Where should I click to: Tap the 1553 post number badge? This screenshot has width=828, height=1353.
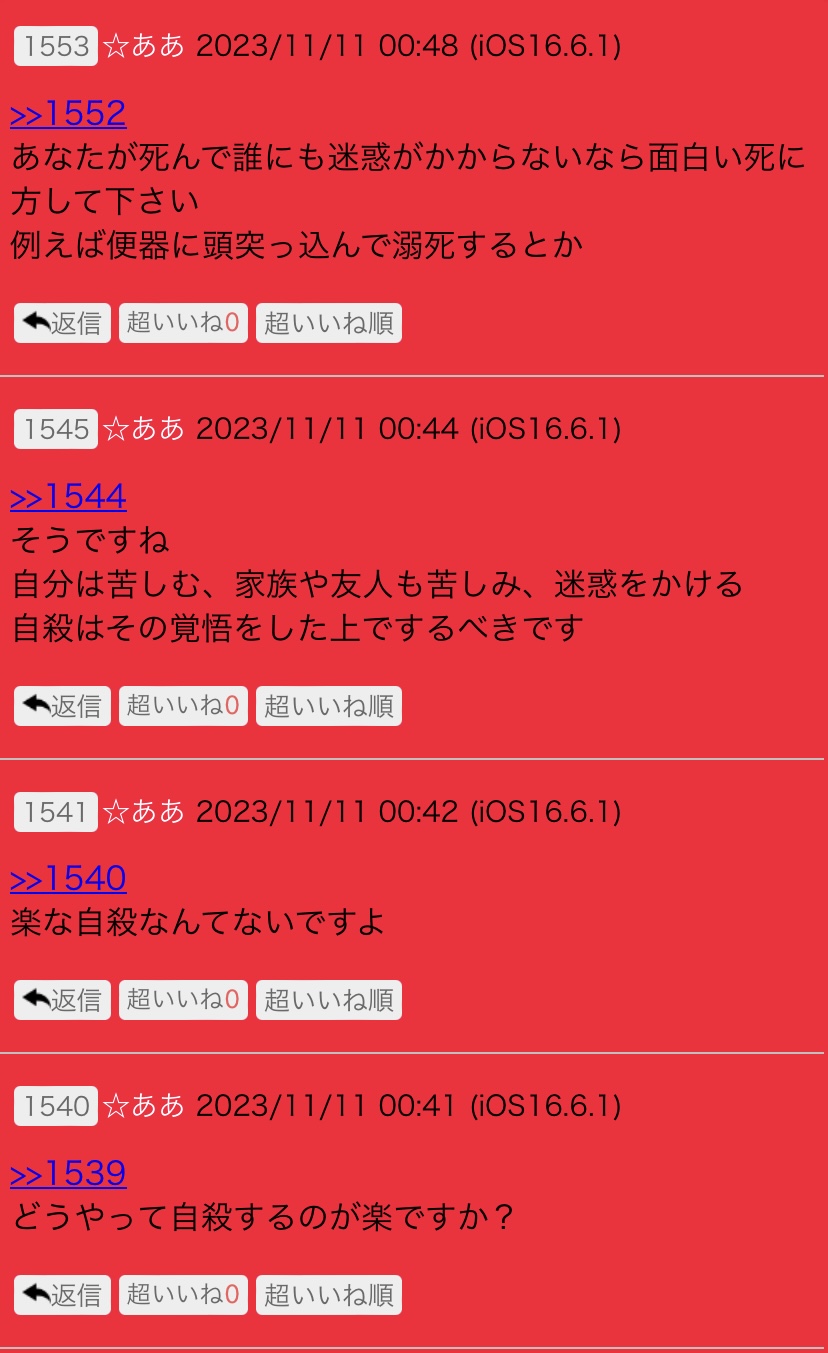56,46
